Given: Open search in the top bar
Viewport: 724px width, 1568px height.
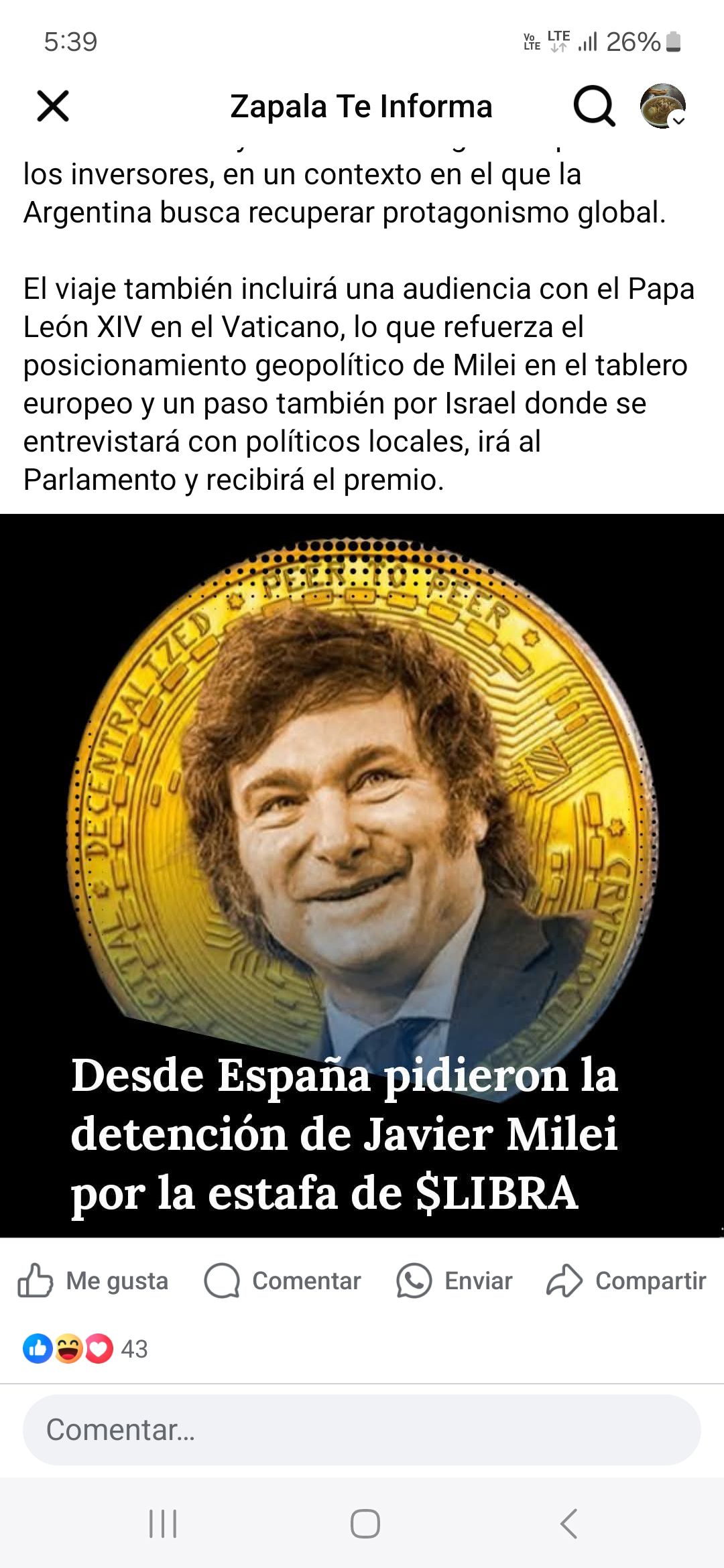Looking at the screenshot, I should pyautogui.click(x=594, y=107).
